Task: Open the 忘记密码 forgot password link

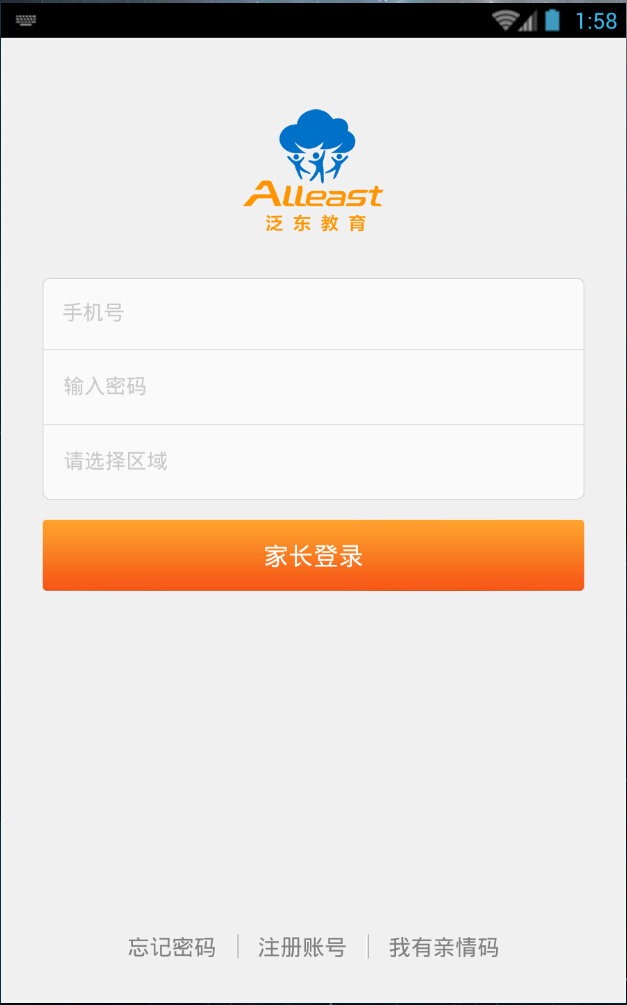Action: (x=172, y=947)
